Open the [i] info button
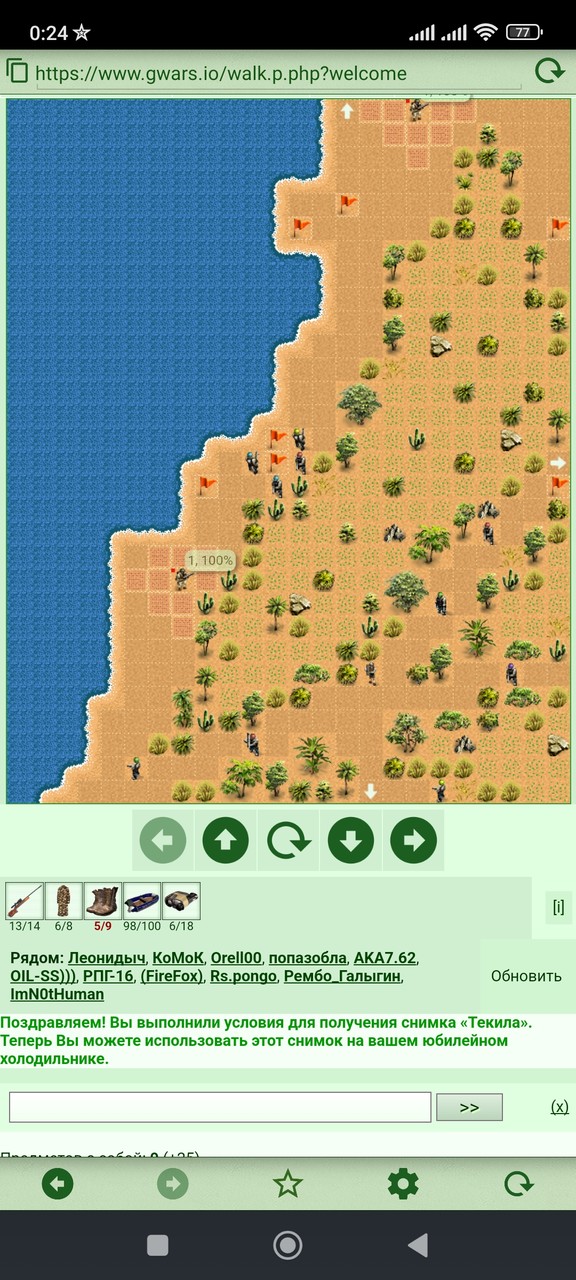The height and width of the screenshot is (1280, 576). tap(558, 907)
